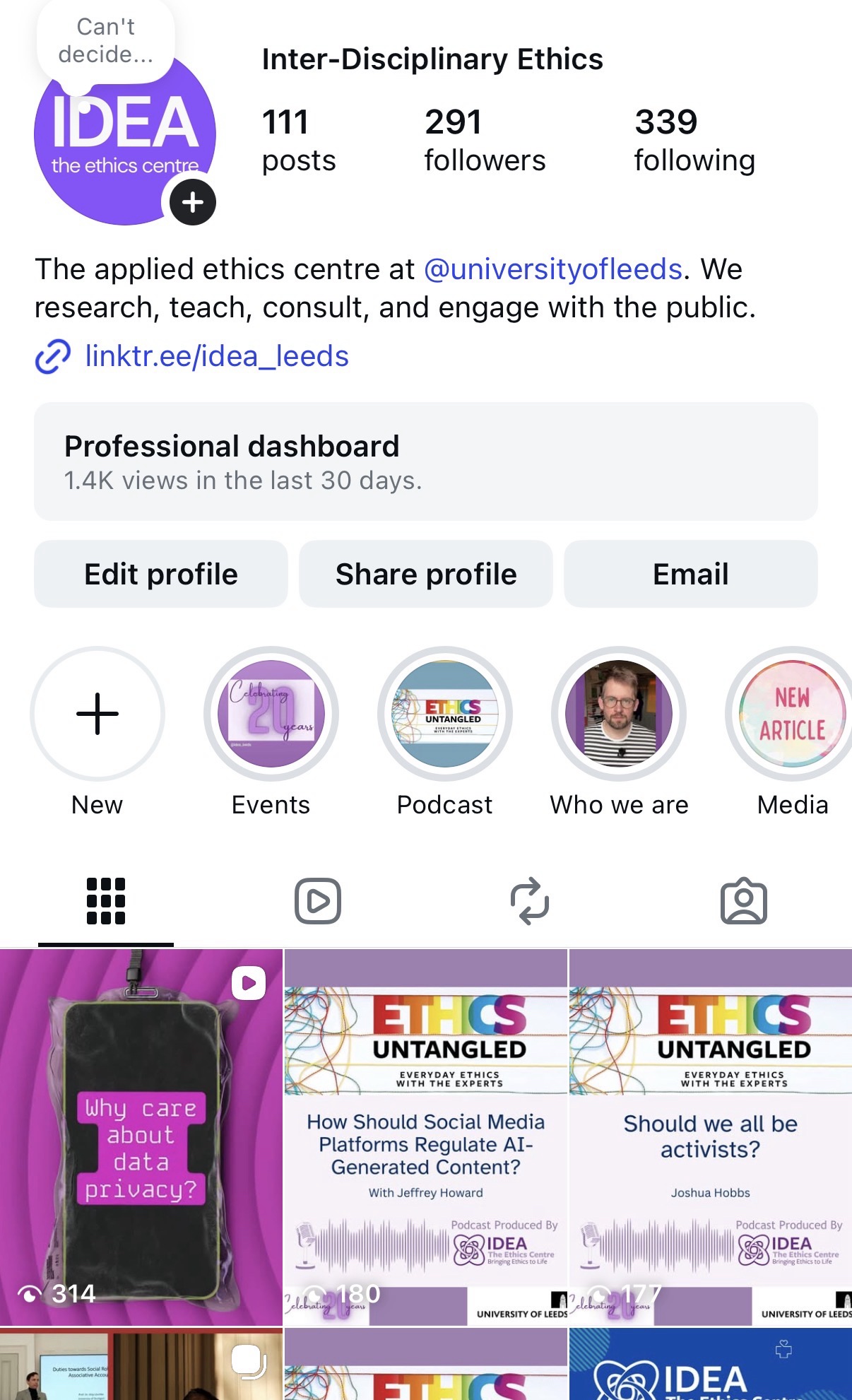Open the Podcast highlight

[445, 714]
